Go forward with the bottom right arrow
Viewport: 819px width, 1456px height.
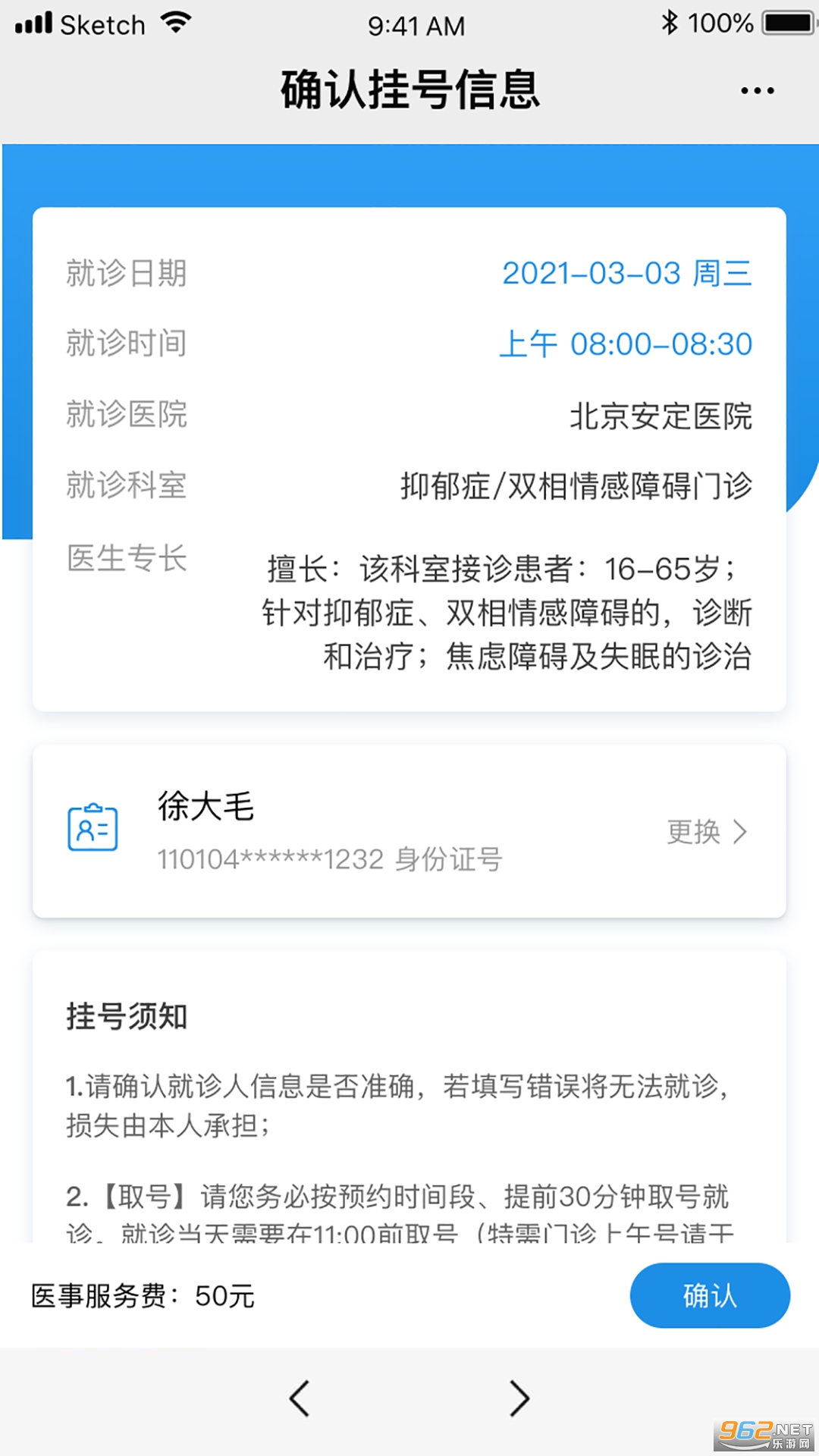(x=519, y=1398)
